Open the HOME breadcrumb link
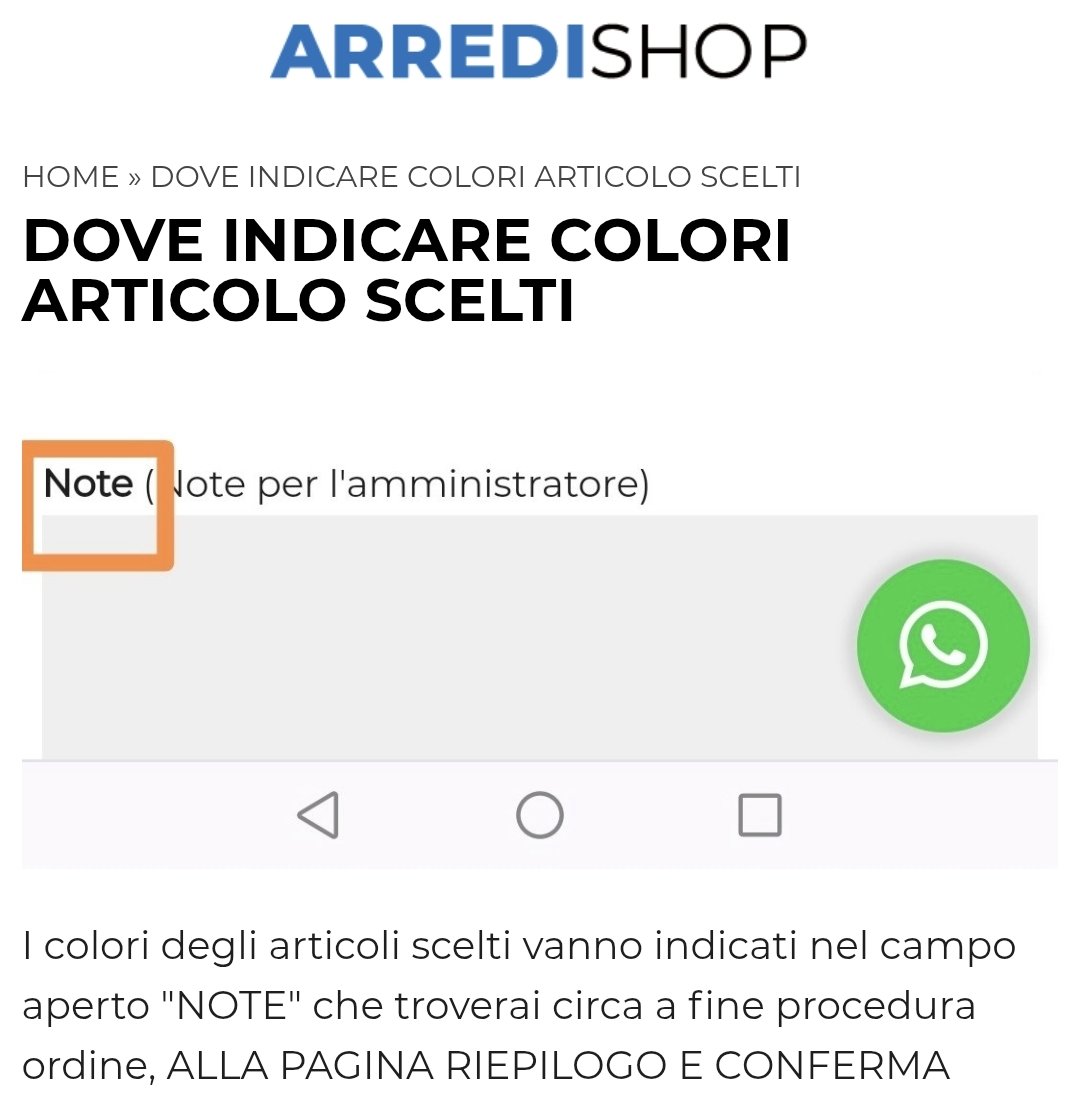Viewport: 1080px width, 1120px height. 70,177
